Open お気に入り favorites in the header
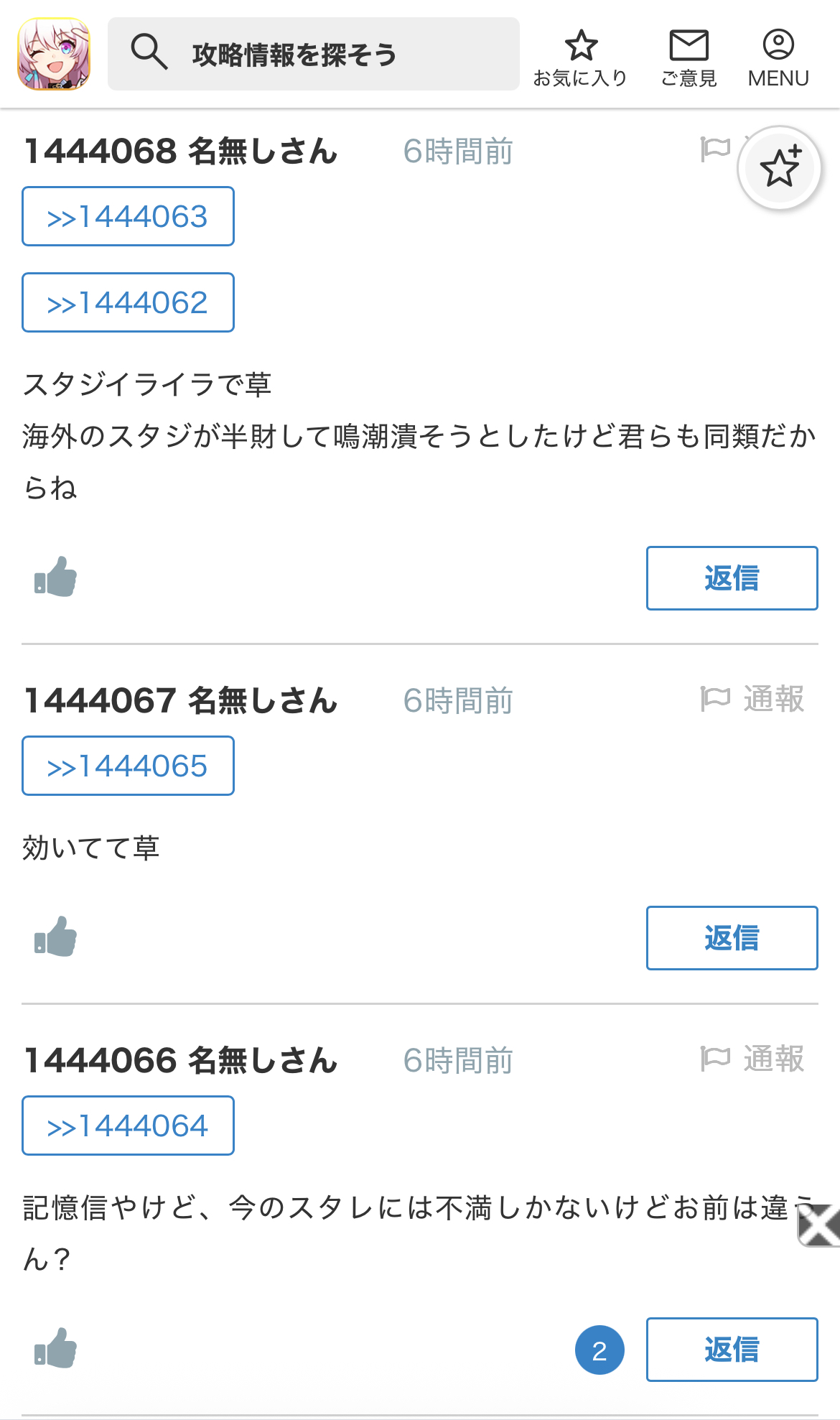The image size is (840, 1420). (x=580, y=58)
